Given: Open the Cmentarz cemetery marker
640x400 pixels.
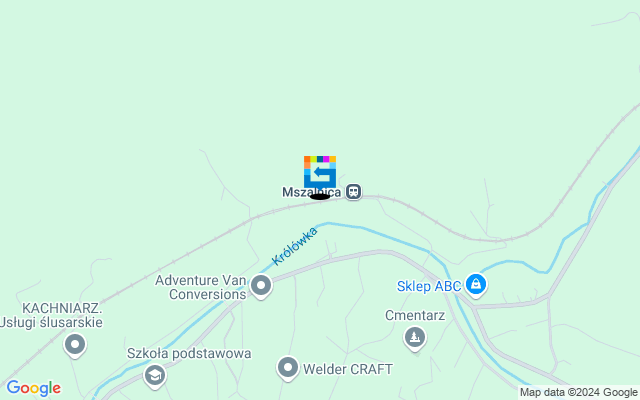Looking at the screenshot, I should tap(415, 340).
